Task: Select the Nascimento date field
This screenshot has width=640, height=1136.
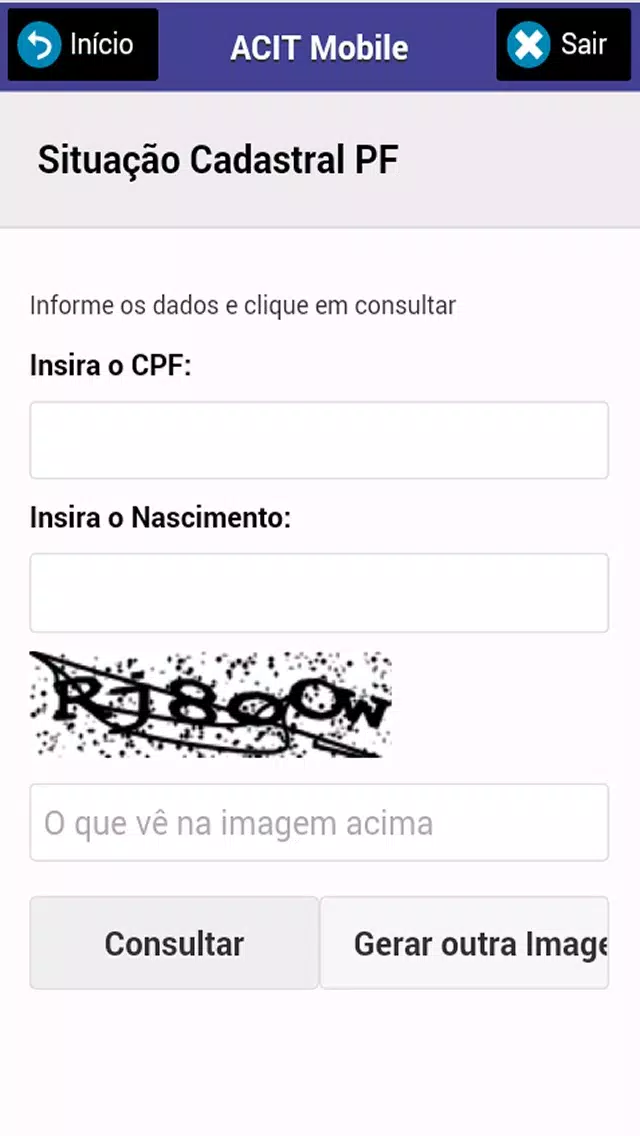Action: tap(319, 593)
